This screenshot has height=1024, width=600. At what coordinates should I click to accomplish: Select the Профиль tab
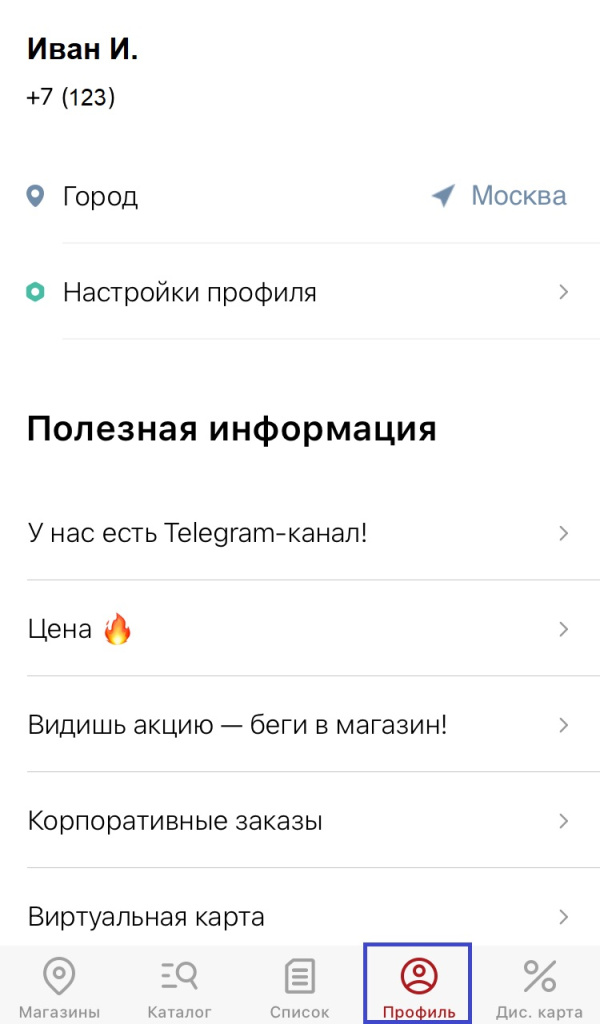point(419,985)
